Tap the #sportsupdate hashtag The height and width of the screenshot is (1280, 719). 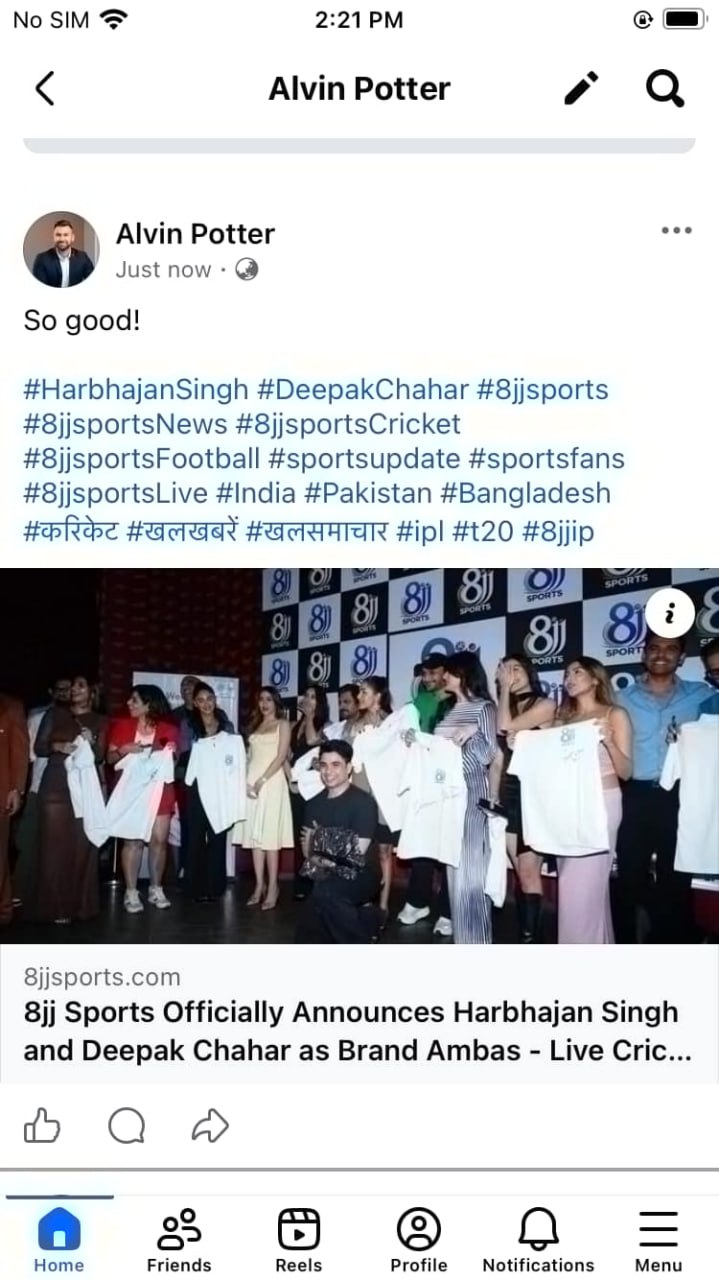click(364, 459)
